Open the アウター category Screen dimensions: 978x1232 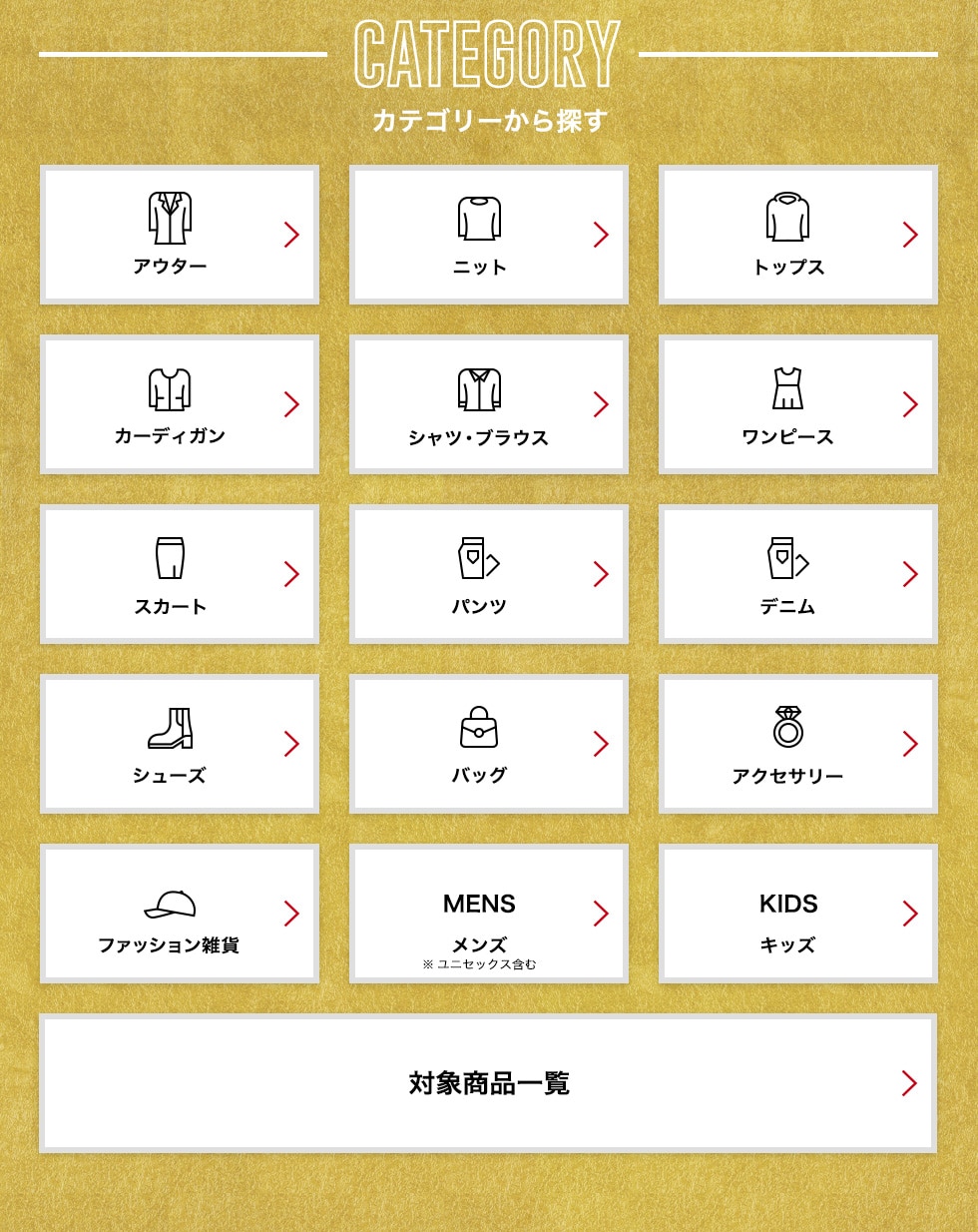(180, 235)
